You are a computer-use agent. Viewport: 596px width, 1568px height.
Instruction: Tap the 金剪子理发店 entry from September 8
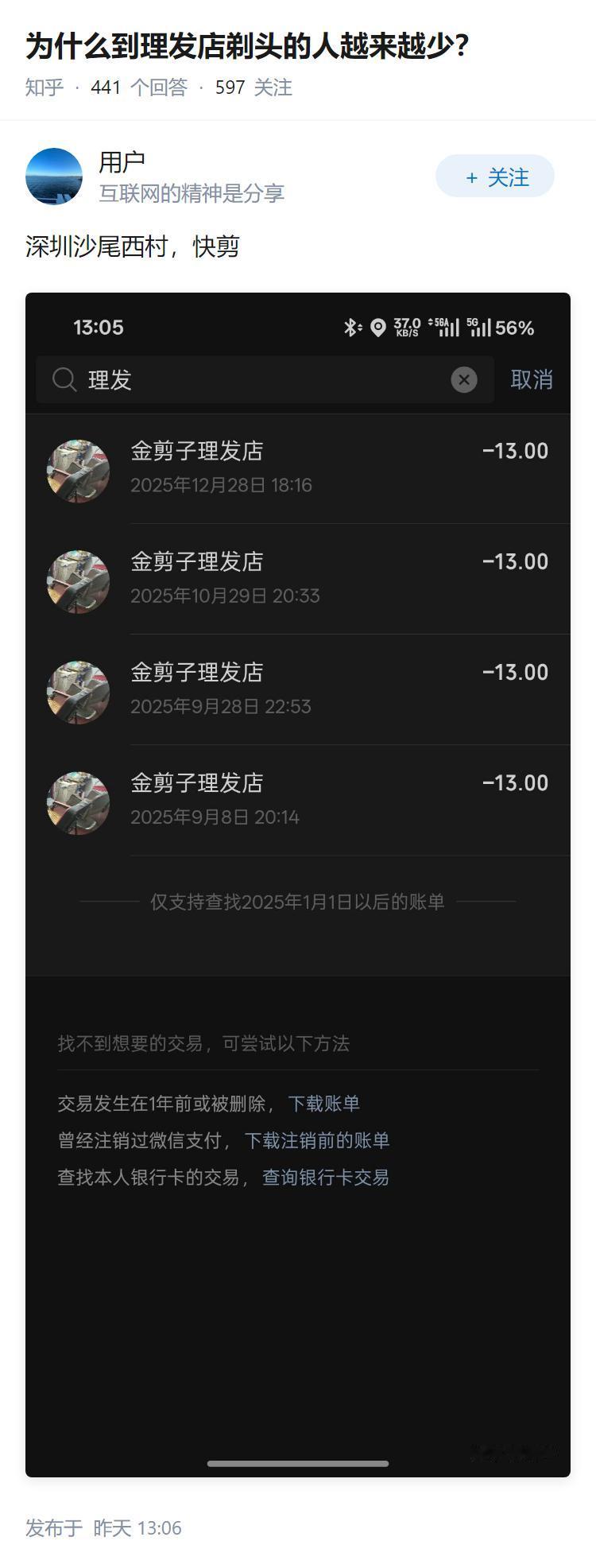(298, 800)
